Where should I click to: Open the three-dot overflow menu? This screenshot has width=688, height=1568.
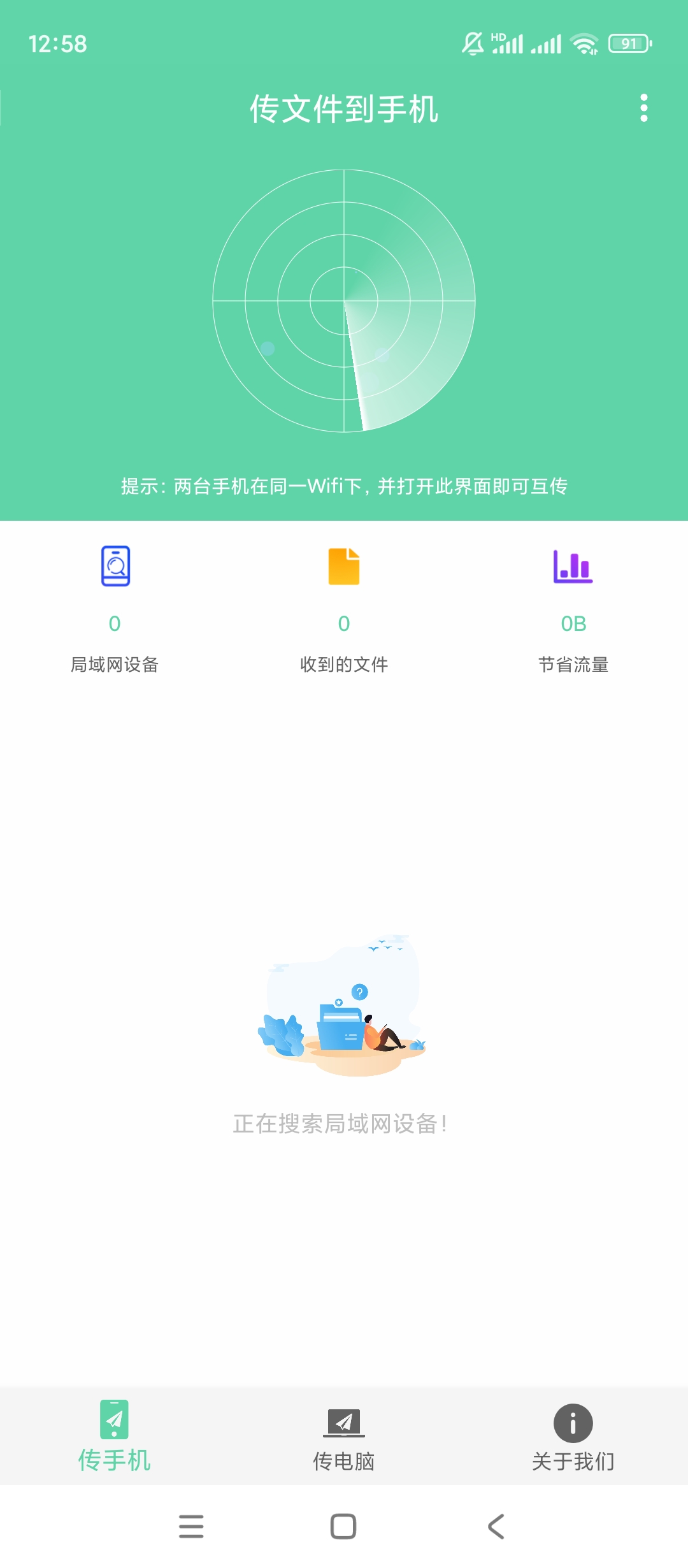[x=644, y=108]
